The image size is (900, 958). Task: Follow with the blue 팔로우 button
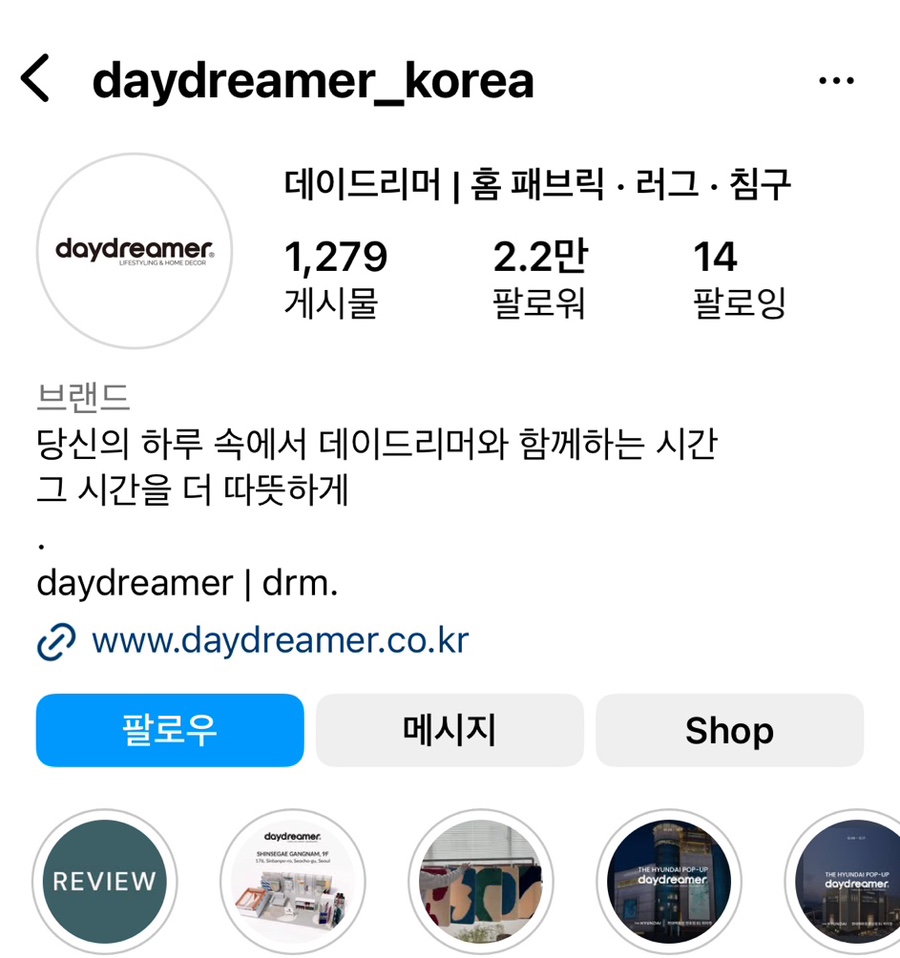pos(170,730)
